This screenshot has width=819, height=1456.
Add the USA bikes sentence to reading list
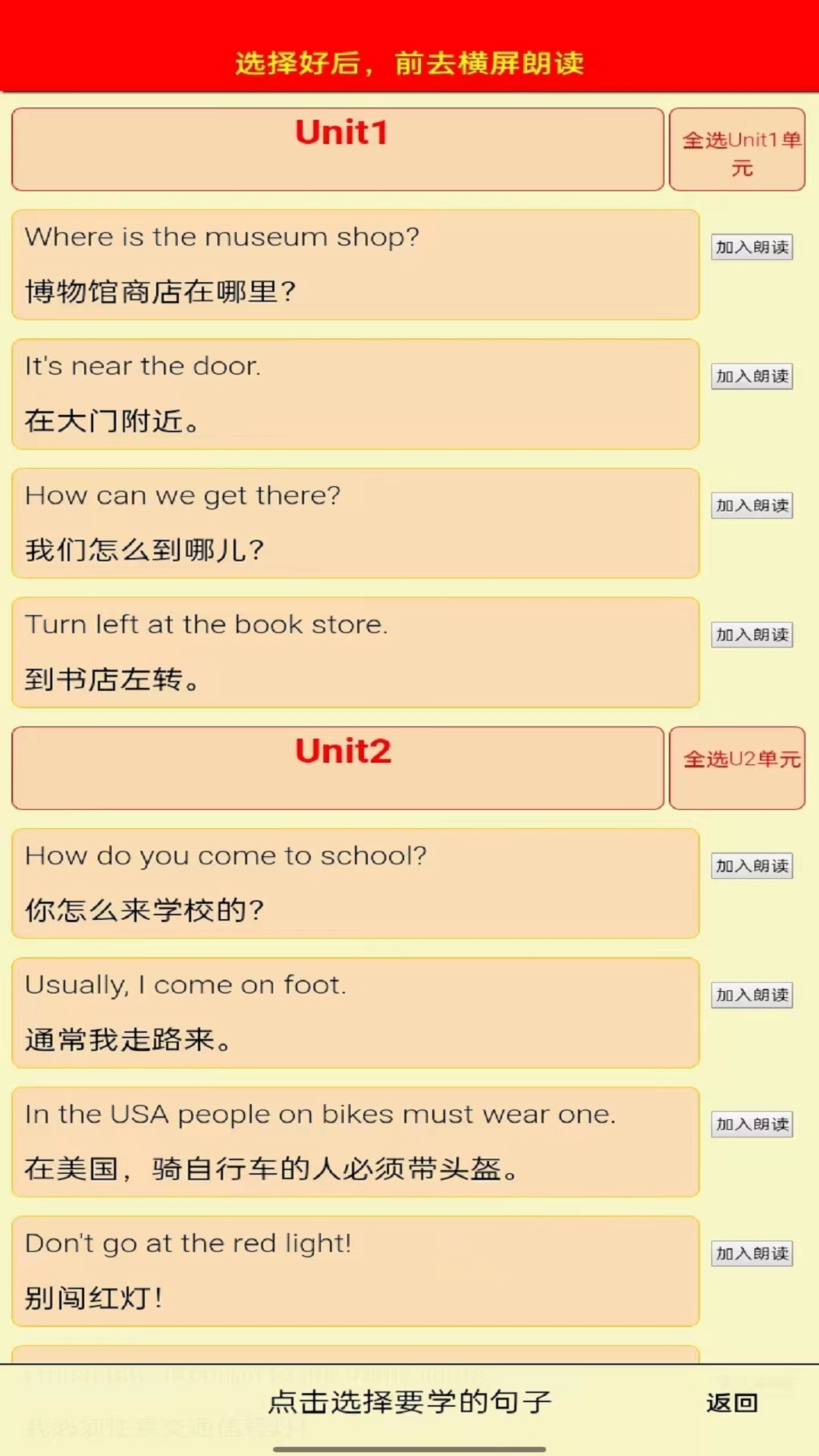click(x=751, y=1123)
